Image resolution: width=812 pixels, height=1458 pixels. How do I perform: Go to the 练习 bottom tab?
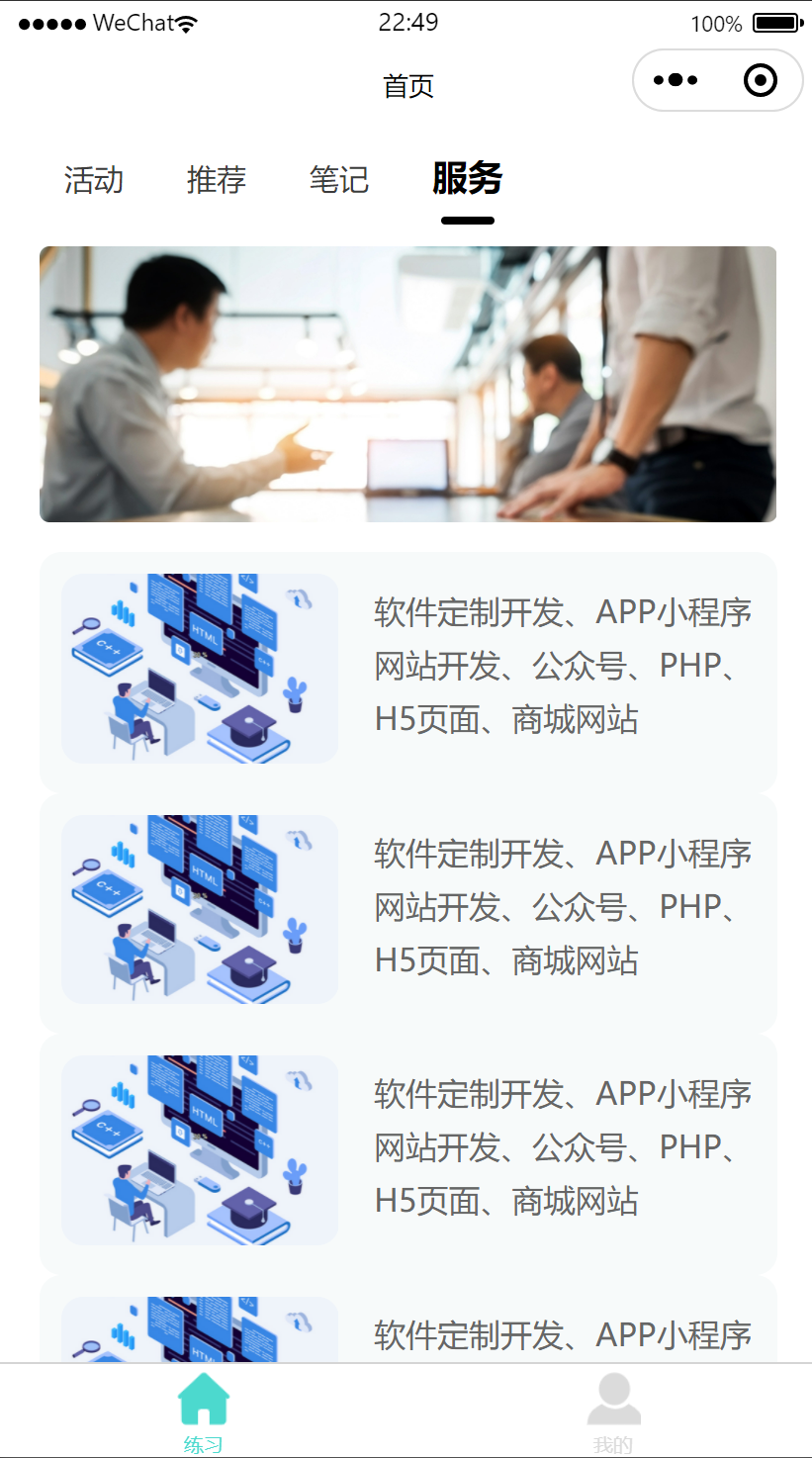[203, 1412]
